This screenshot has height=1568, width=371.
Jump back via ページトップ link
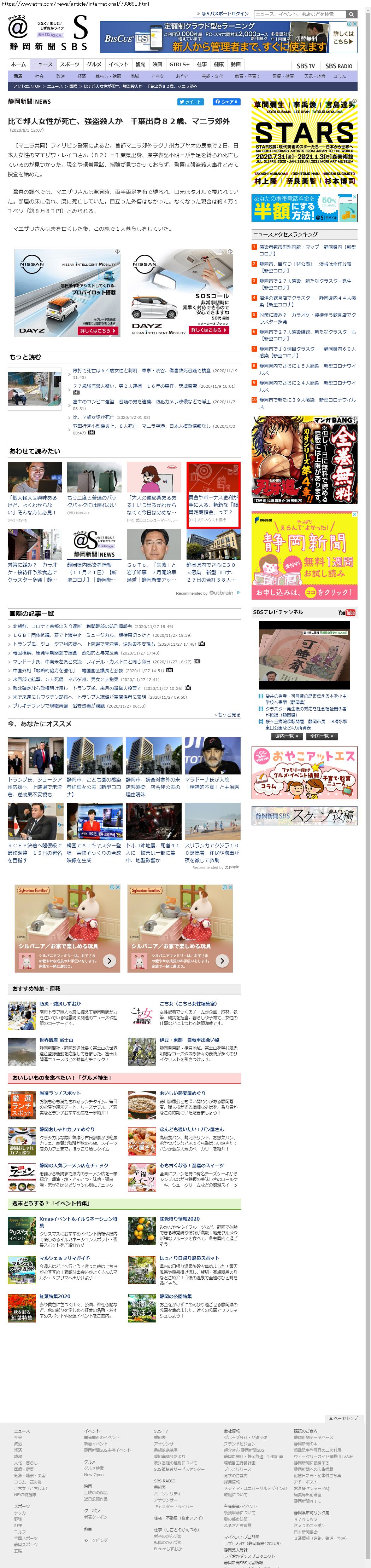tap(343, 1418)
